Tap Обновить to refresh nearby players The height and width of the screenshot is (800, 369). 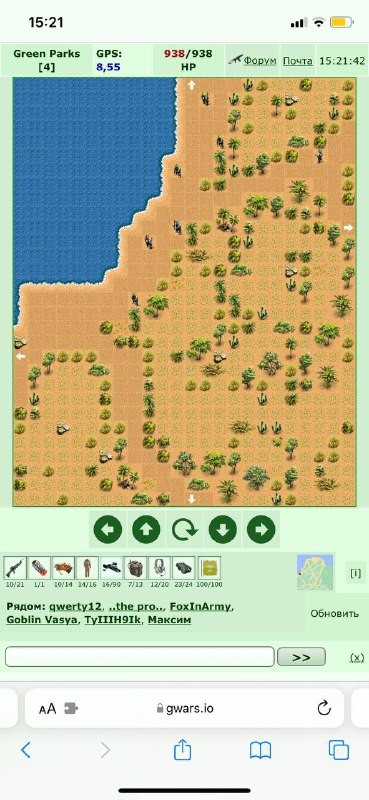click(x=332, y=613)
